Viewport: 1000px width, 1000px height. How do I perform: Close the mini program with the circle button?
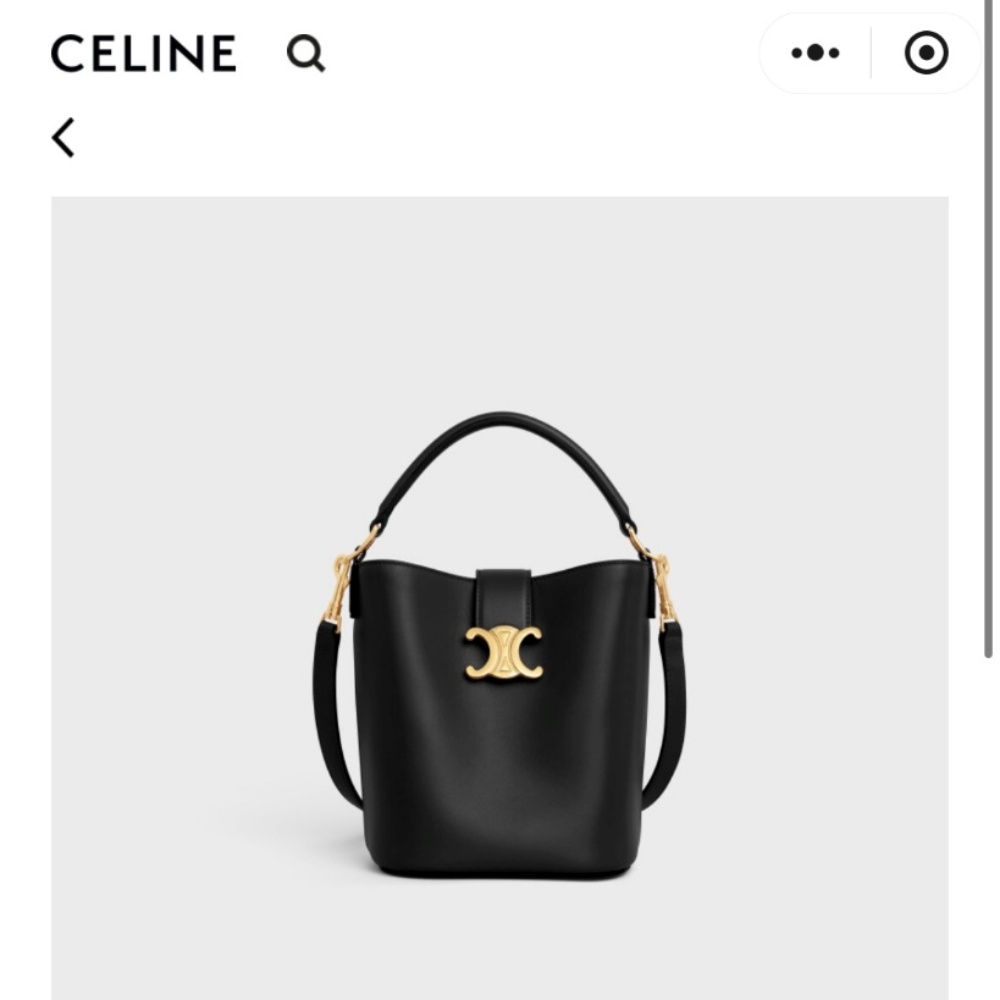(x=926, y=53)
